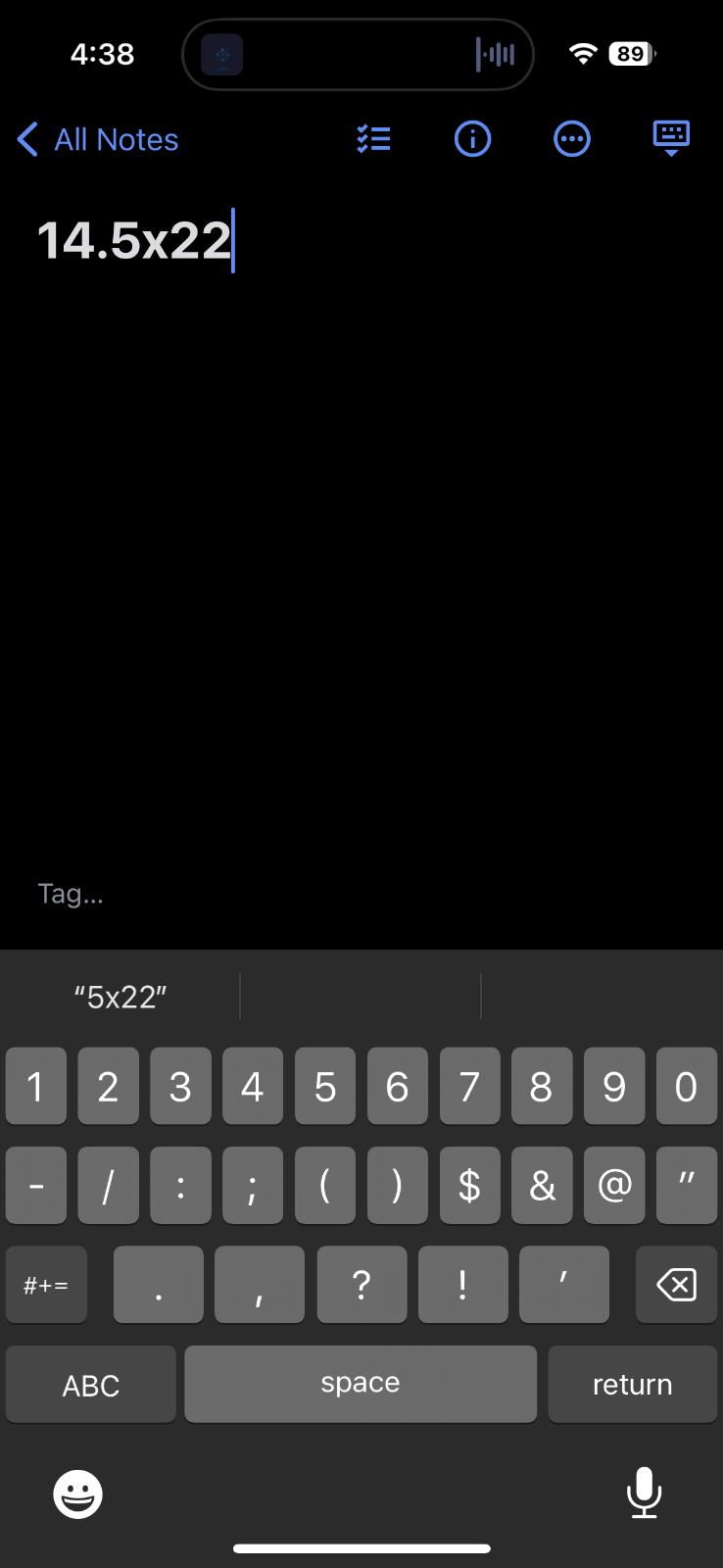This screenshot has width=723, height=1568.
Task: Insert a checklist in the note
Action: [x=373, y=139]
